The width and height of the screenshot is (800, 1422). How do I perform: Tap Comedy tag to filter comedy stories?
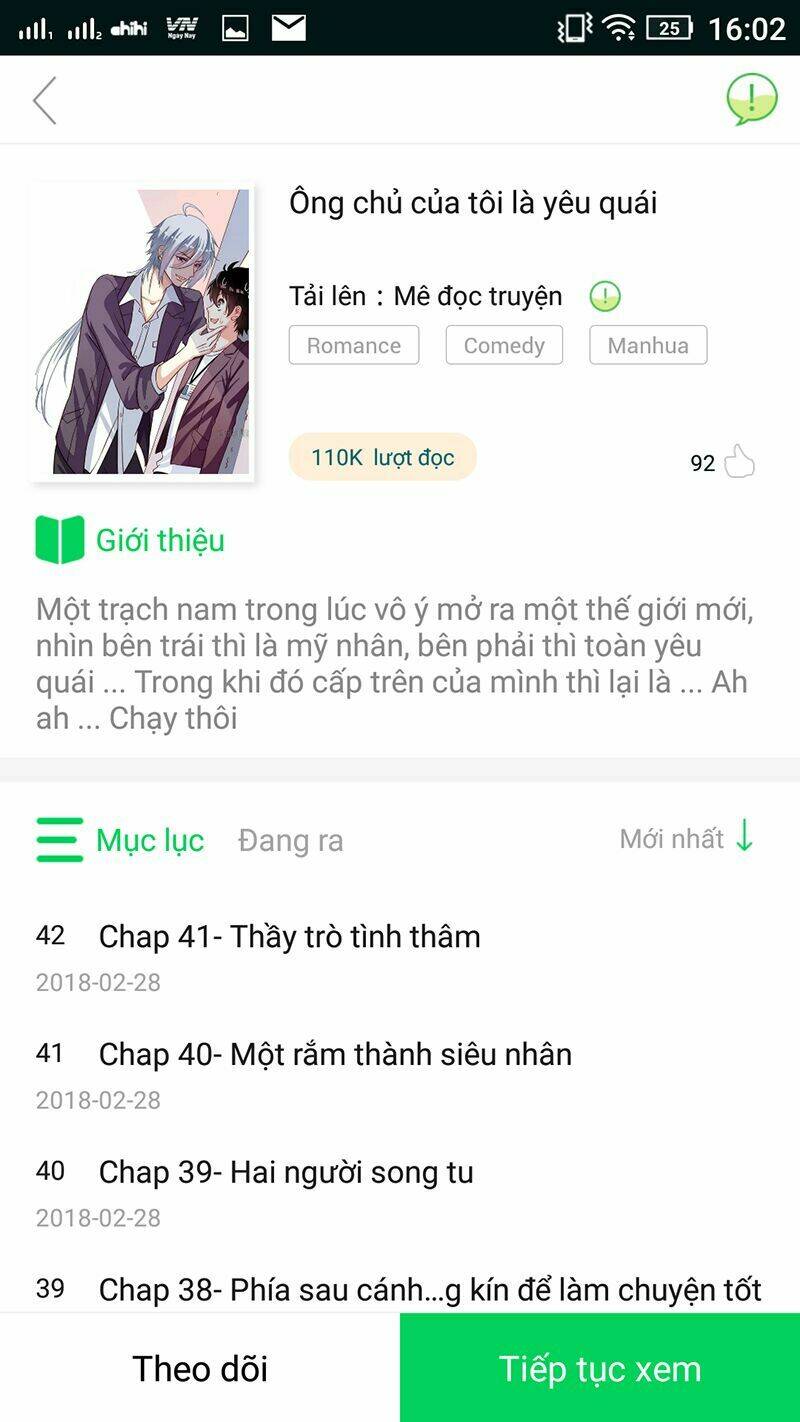504,345
